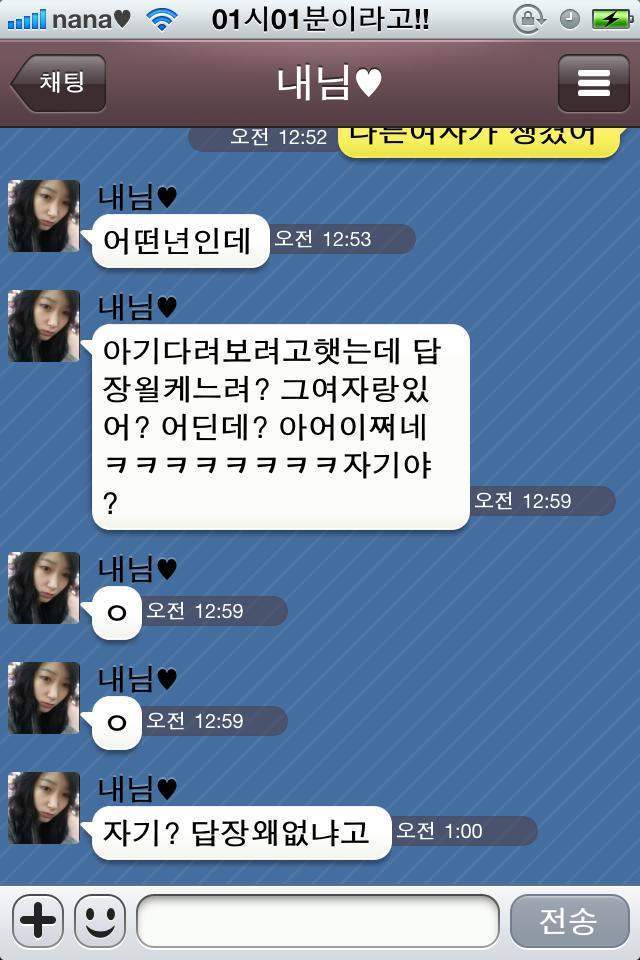
Task: Send the message with 전송
Action: coord(569,921)
